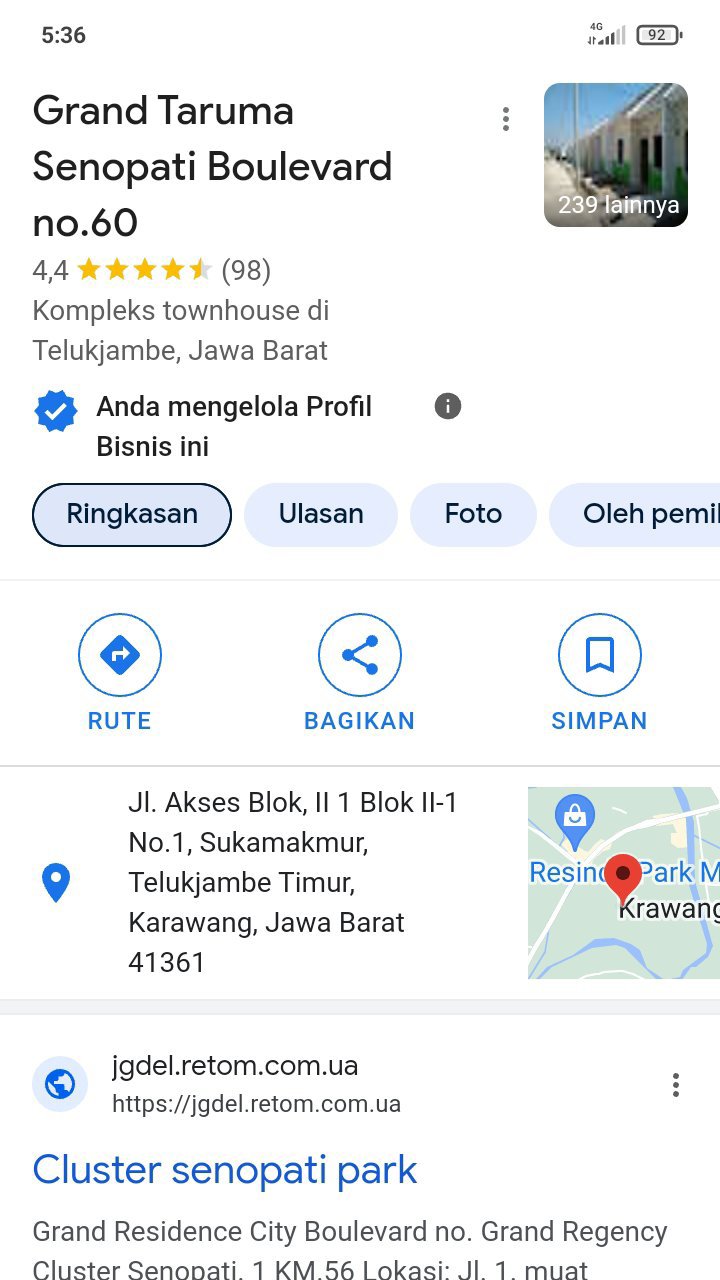Select the Ringkasan chip
Screen dimensions: 720x1280
[132, 515]
